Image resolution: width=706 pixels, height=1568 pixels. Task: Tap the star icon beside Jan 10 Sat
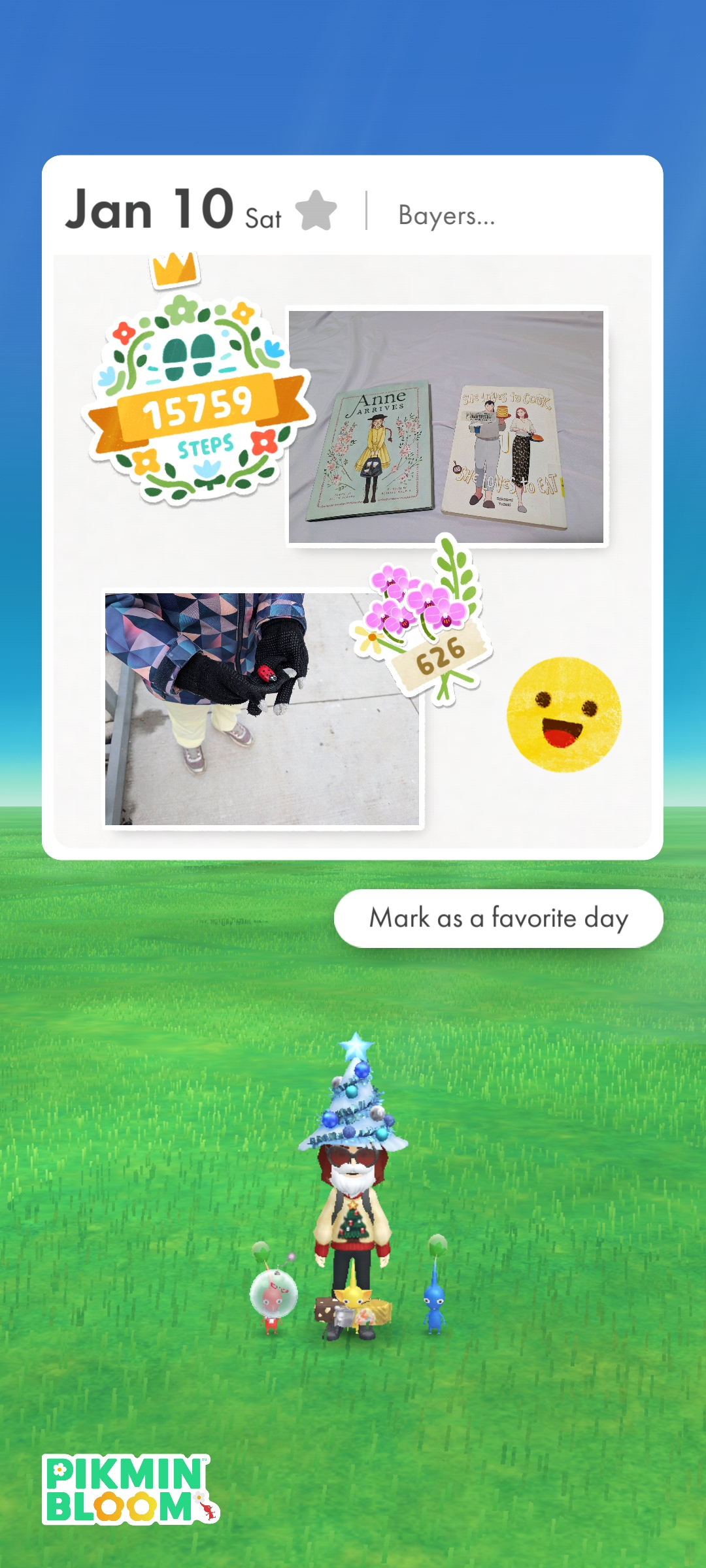pos(316,210)
